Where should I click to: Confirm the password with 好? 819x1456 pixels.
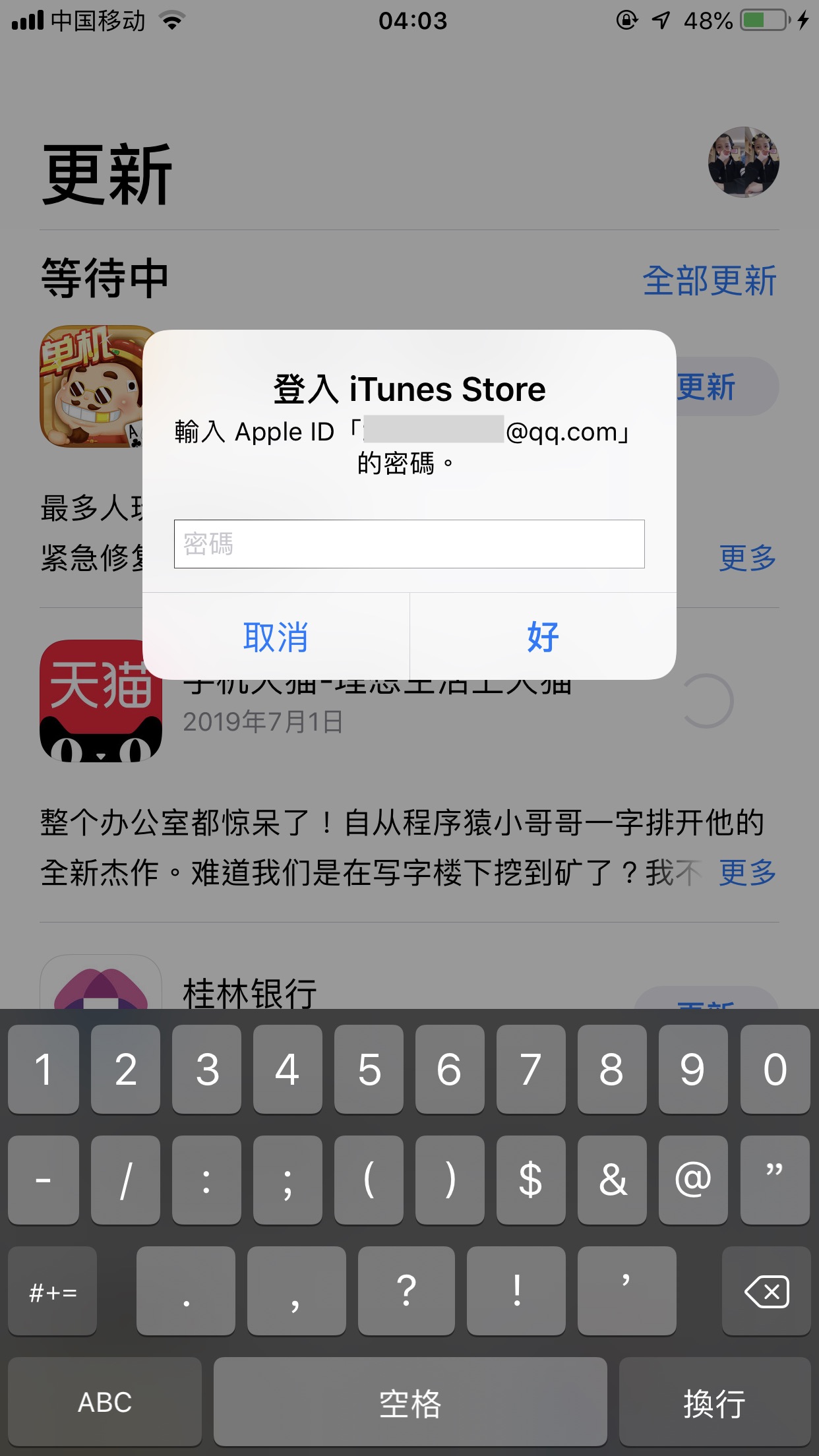coord(543,637)
